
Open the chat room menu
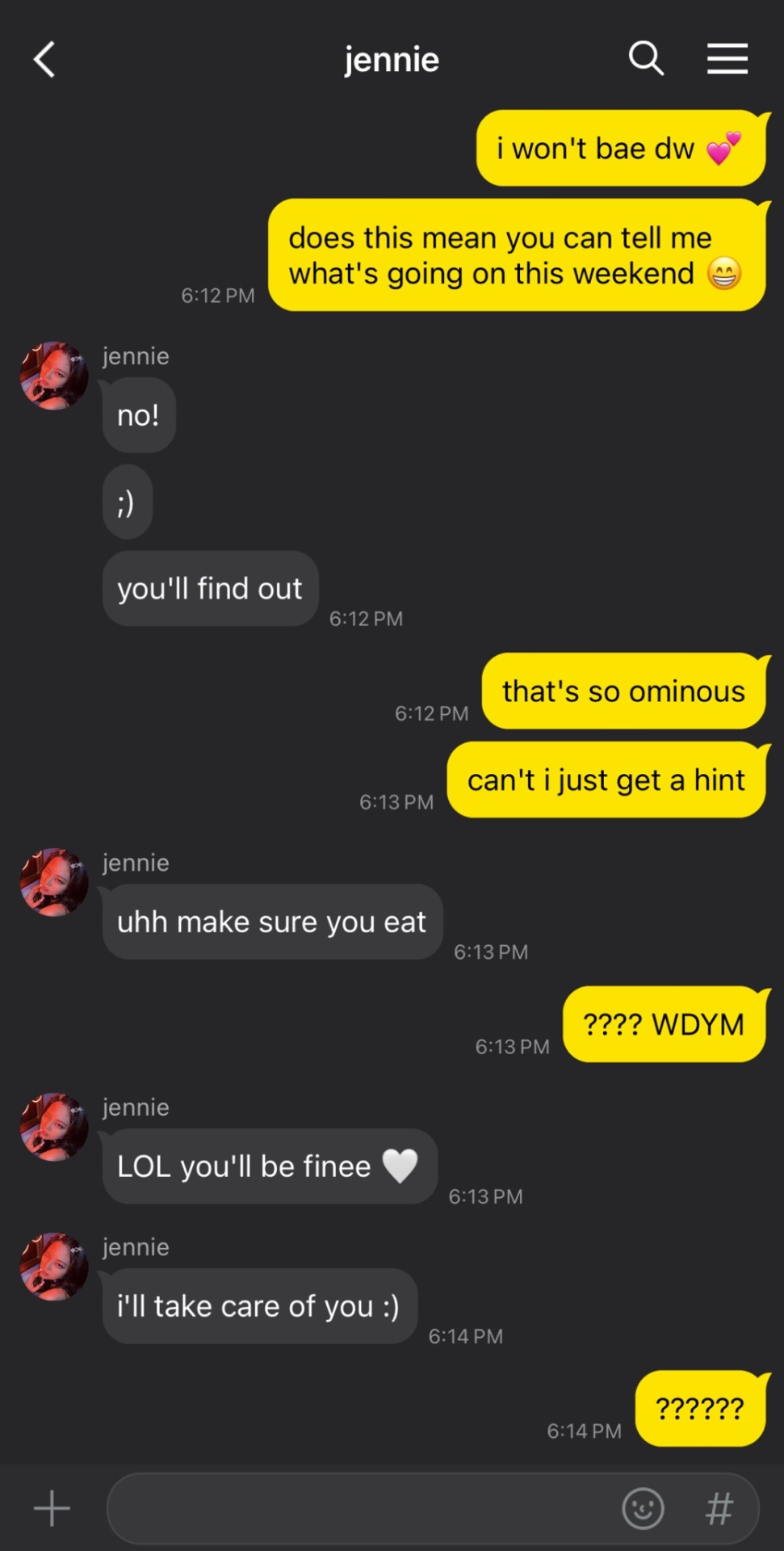(x=727, y=59)
